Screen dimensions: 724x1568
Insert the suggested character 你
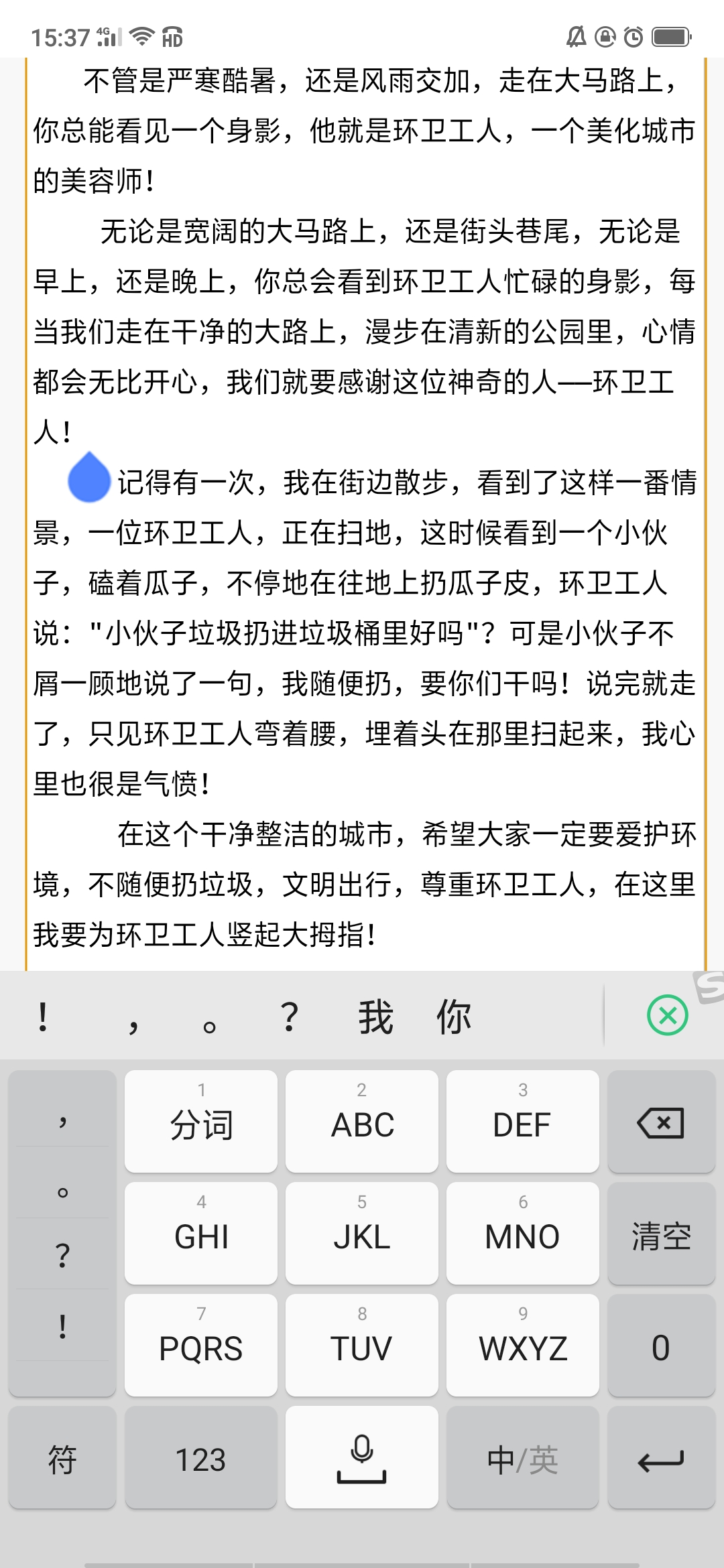coord(454,1017)
